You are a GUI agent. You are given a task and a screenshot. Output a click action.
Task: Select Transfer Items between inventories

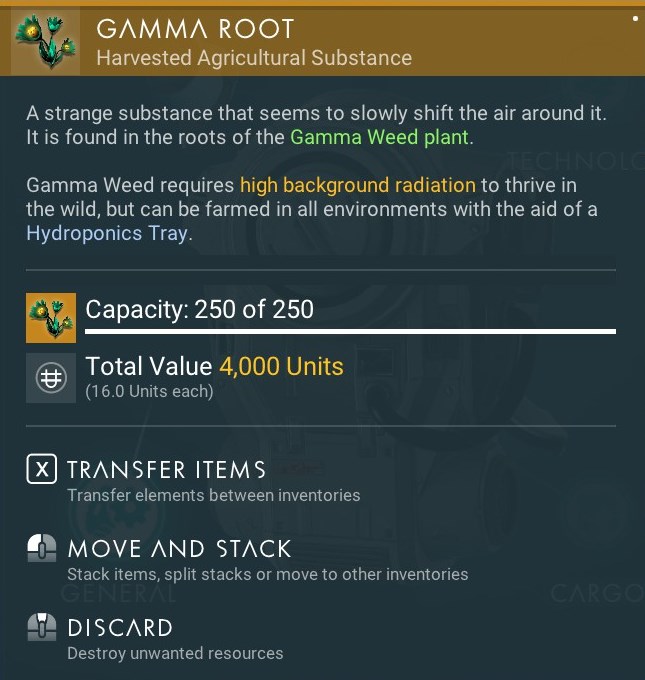[166, 470]
